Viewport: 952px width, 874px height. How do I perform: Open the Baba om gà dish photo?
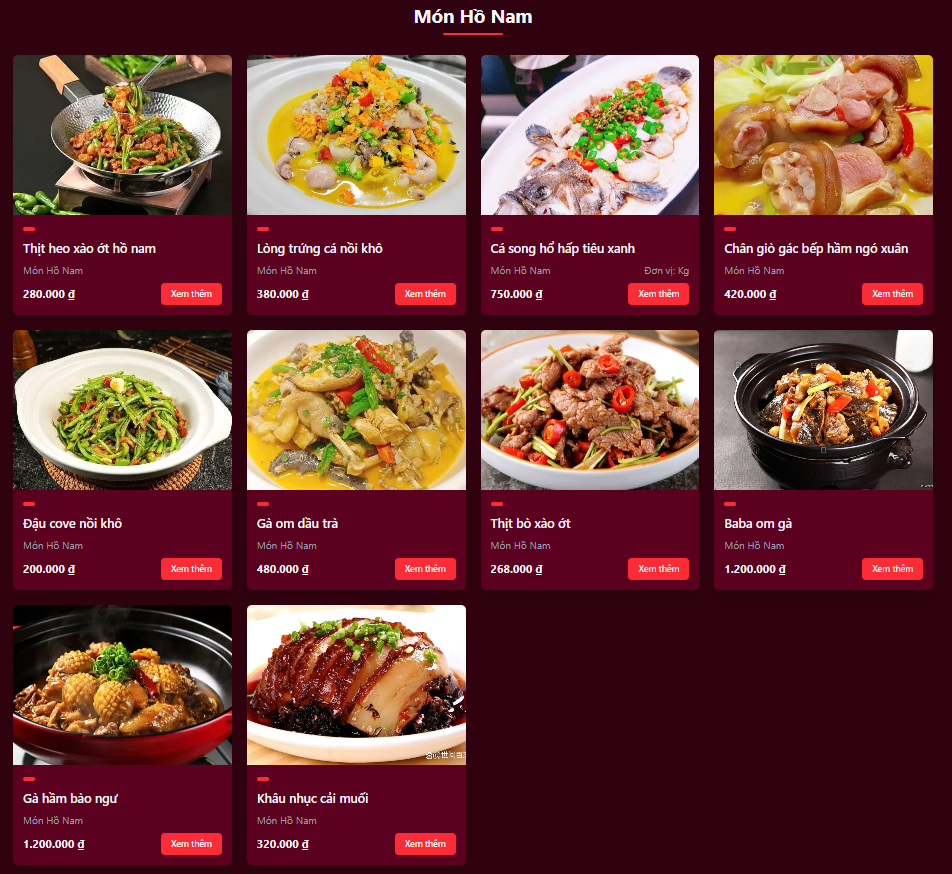tap(823, 410)
